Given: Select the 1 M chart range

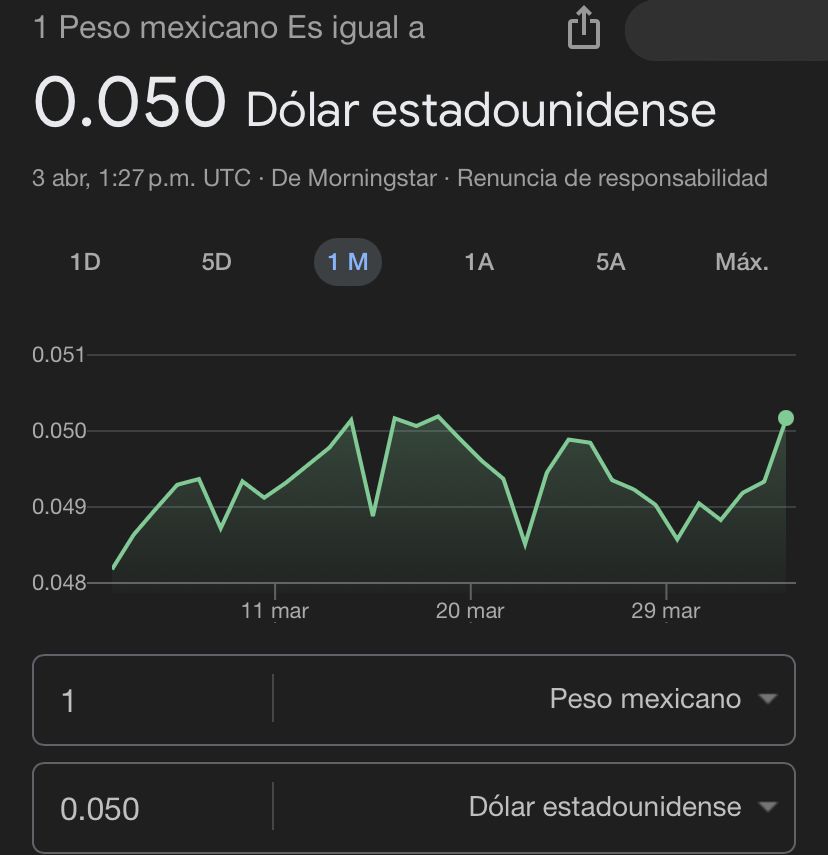Looking at the screenshot, I should (347, 262).
